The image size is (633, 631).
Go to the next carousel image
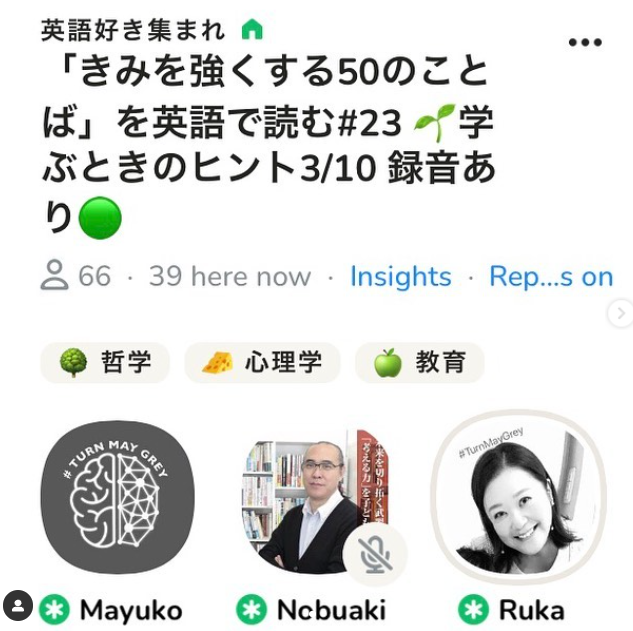click(620, 313)
